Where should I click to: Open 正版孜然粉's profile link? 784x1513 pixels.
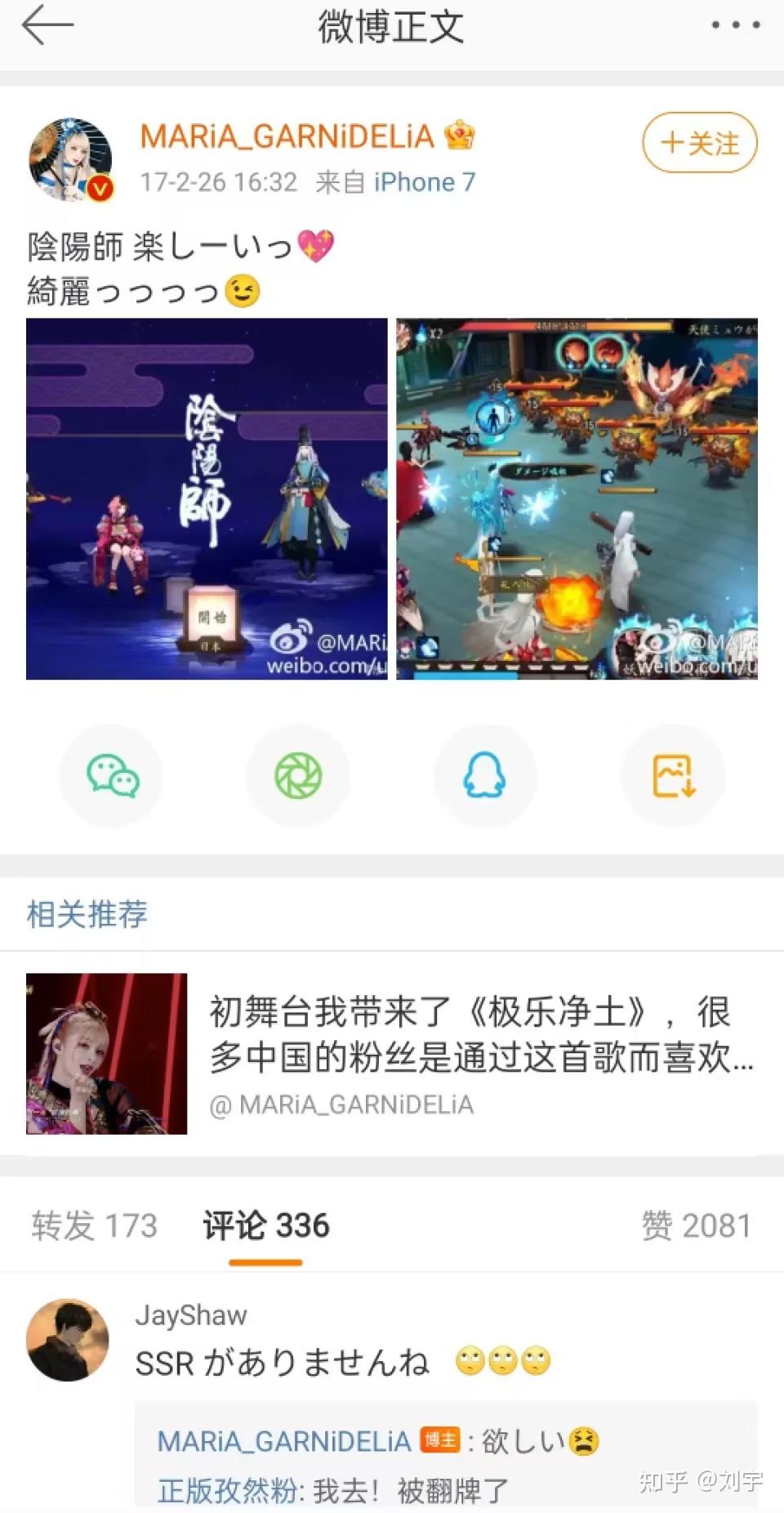(227, 1491)
